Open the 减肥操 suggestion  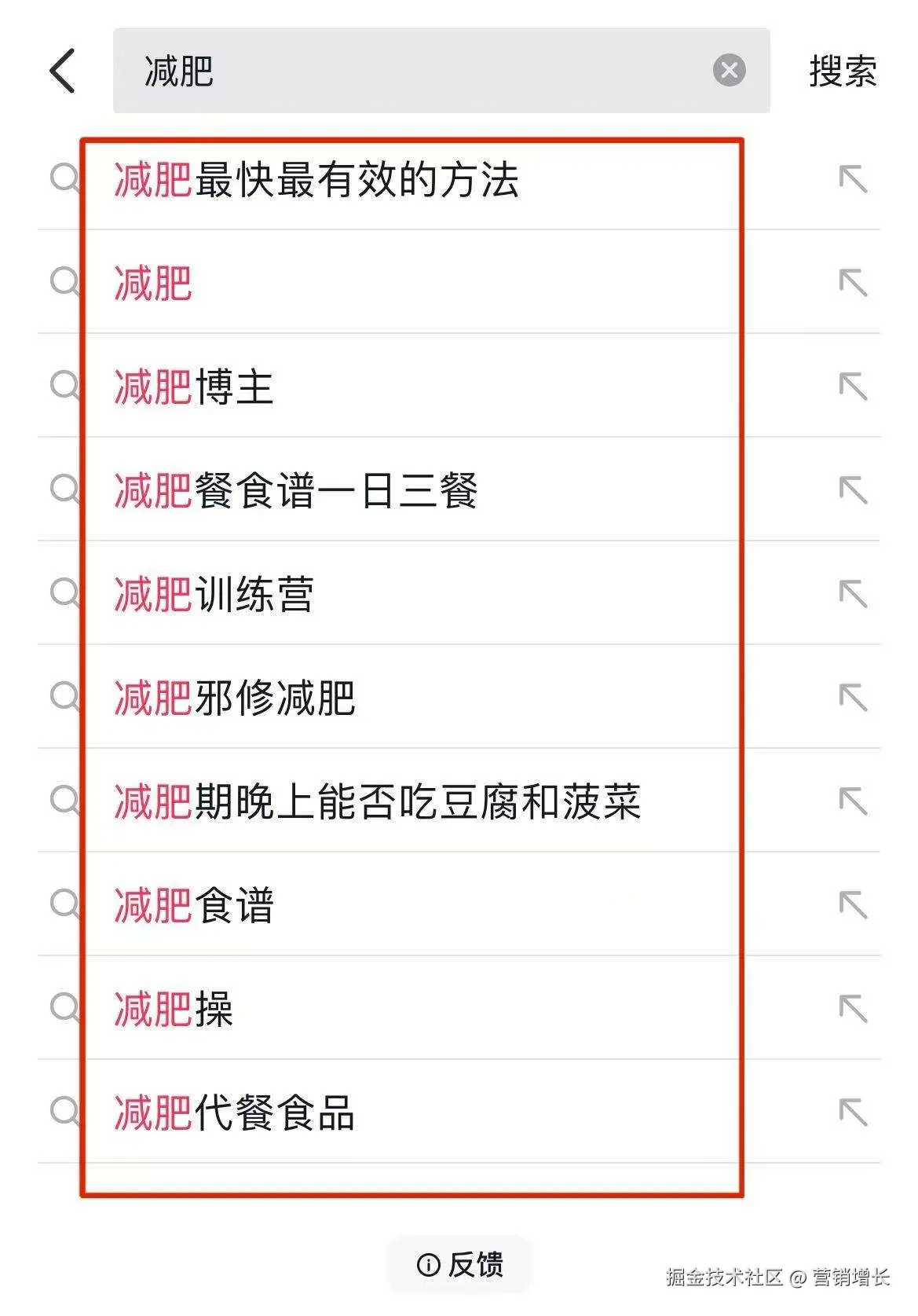pyautogui.click(x=174, y=1010)
